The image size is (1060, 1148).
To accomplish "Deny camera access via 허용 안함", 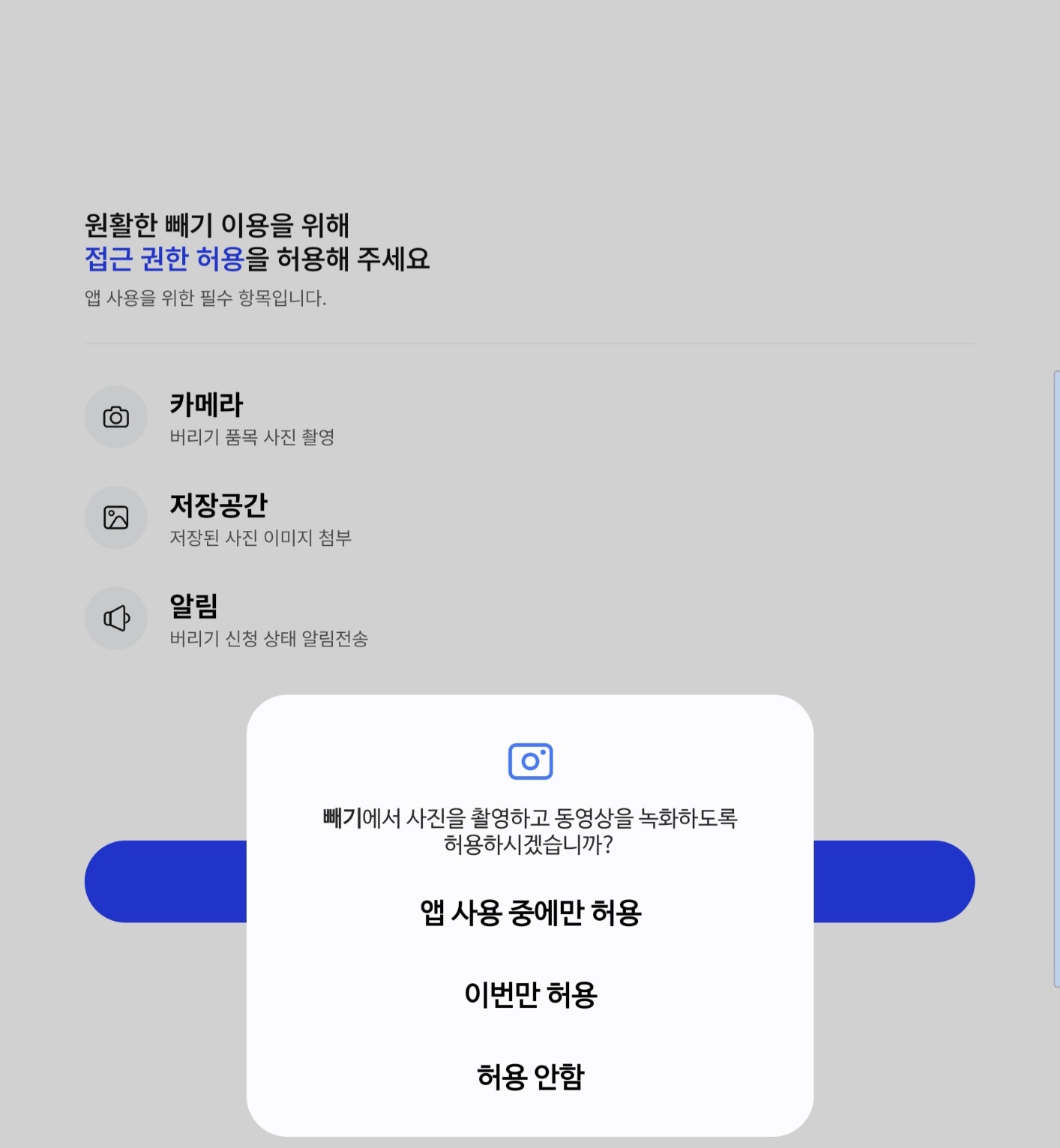I will coord(530,1078).
